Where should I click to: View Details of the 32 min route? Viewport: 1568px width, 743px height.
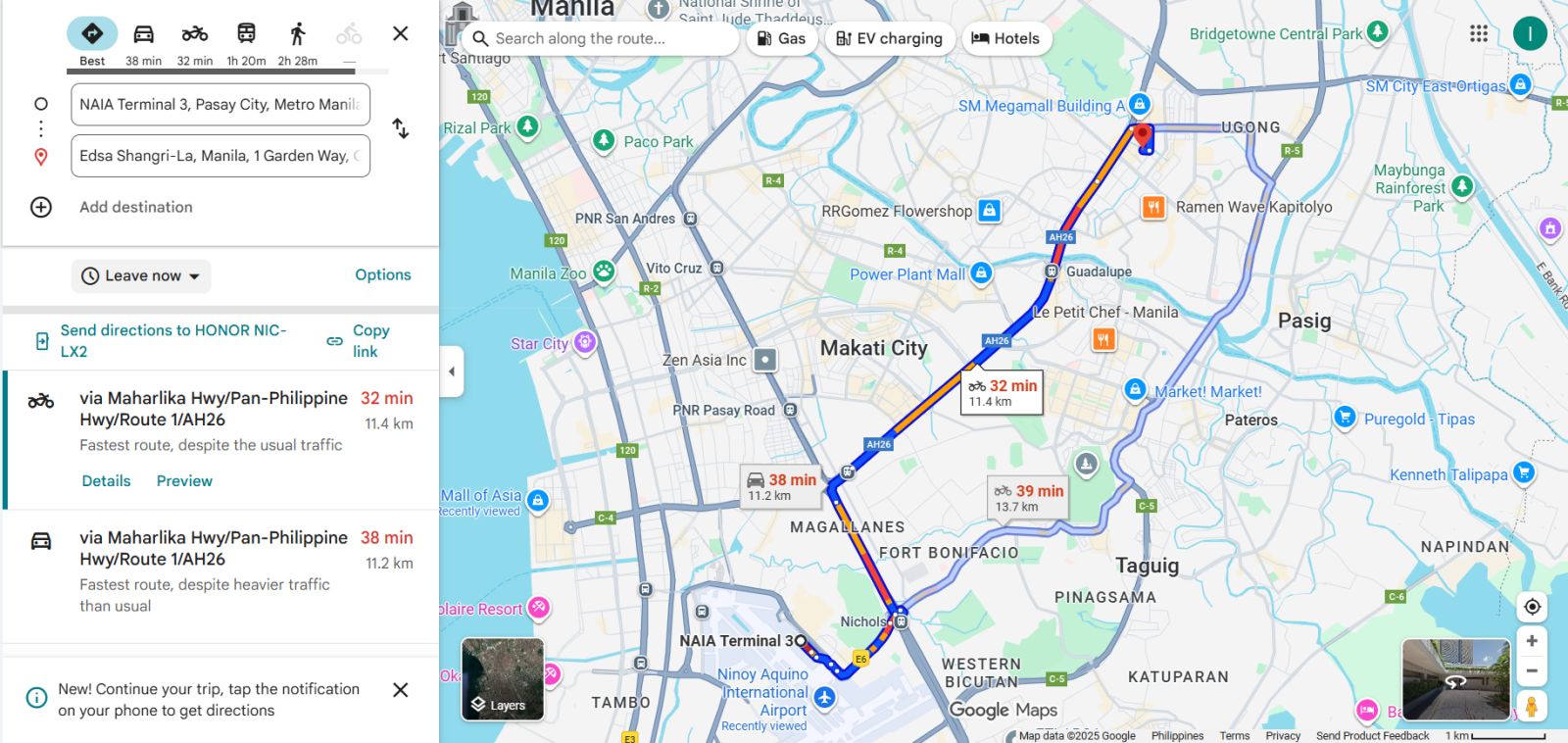106,481
